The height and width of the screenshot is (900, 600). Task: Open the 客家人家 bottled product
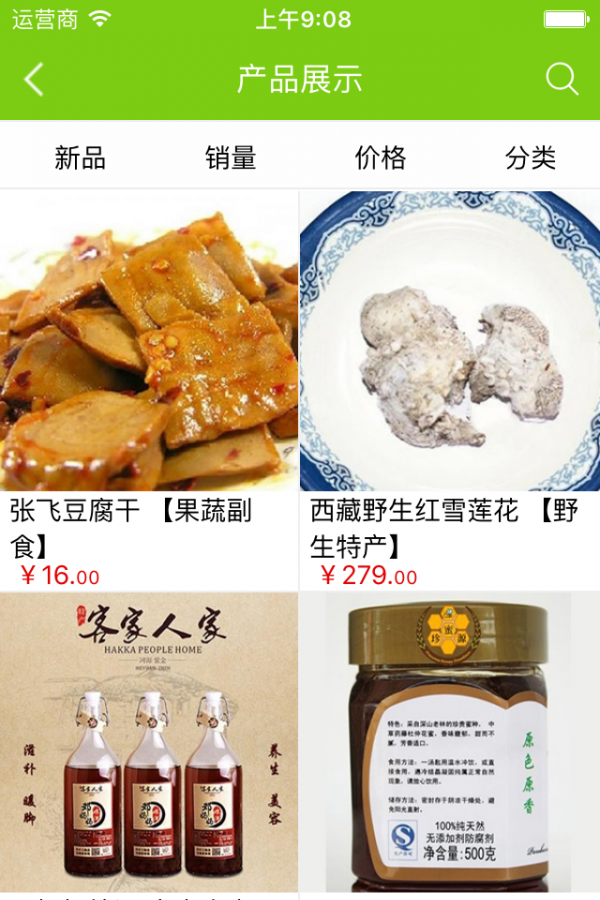[149, 745]
